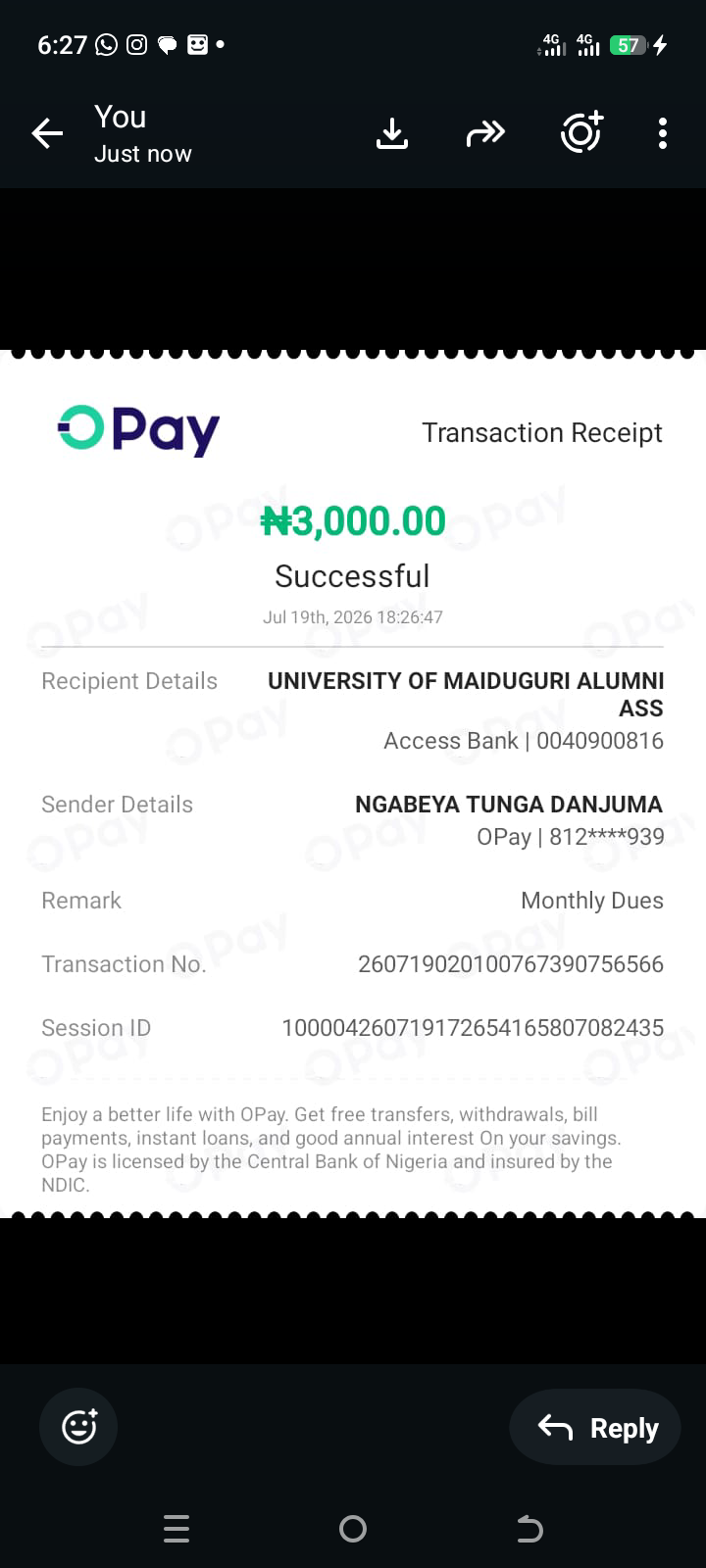Open the three-dot overflow menu

tap(663, 133)
